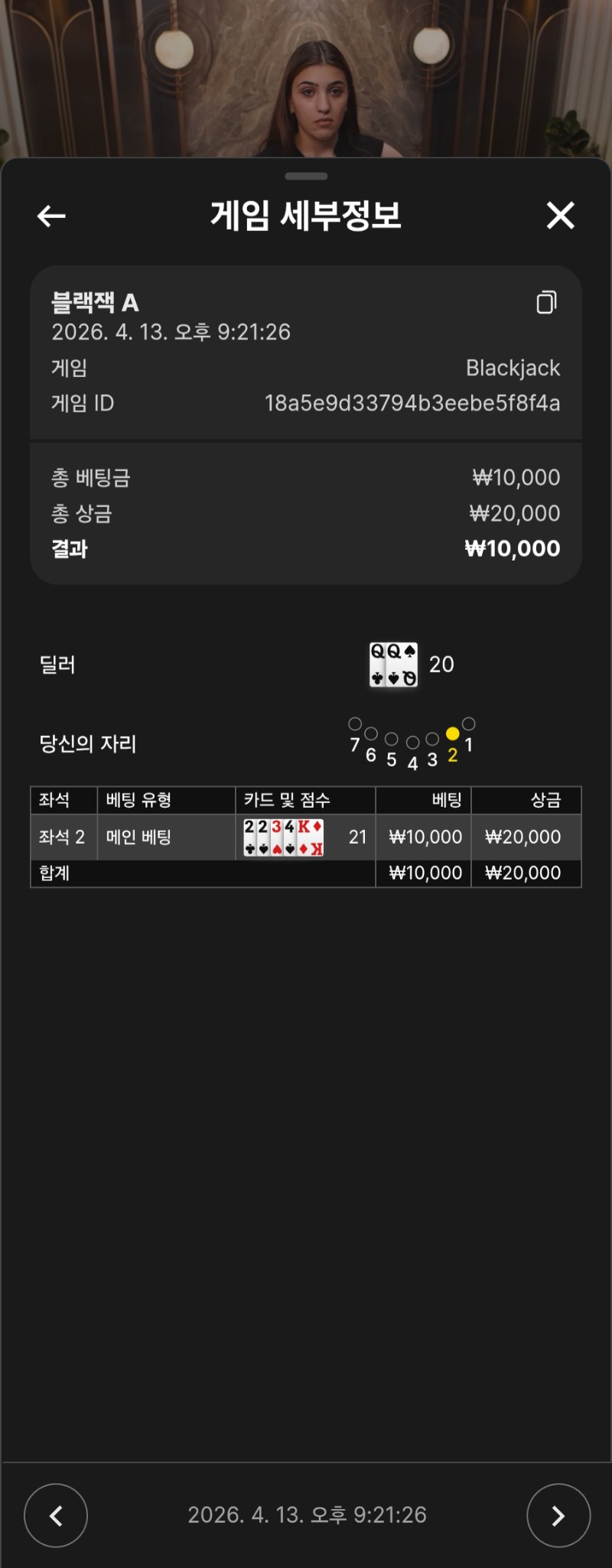
Task: Close the game details panel
Action: (560, 216)
